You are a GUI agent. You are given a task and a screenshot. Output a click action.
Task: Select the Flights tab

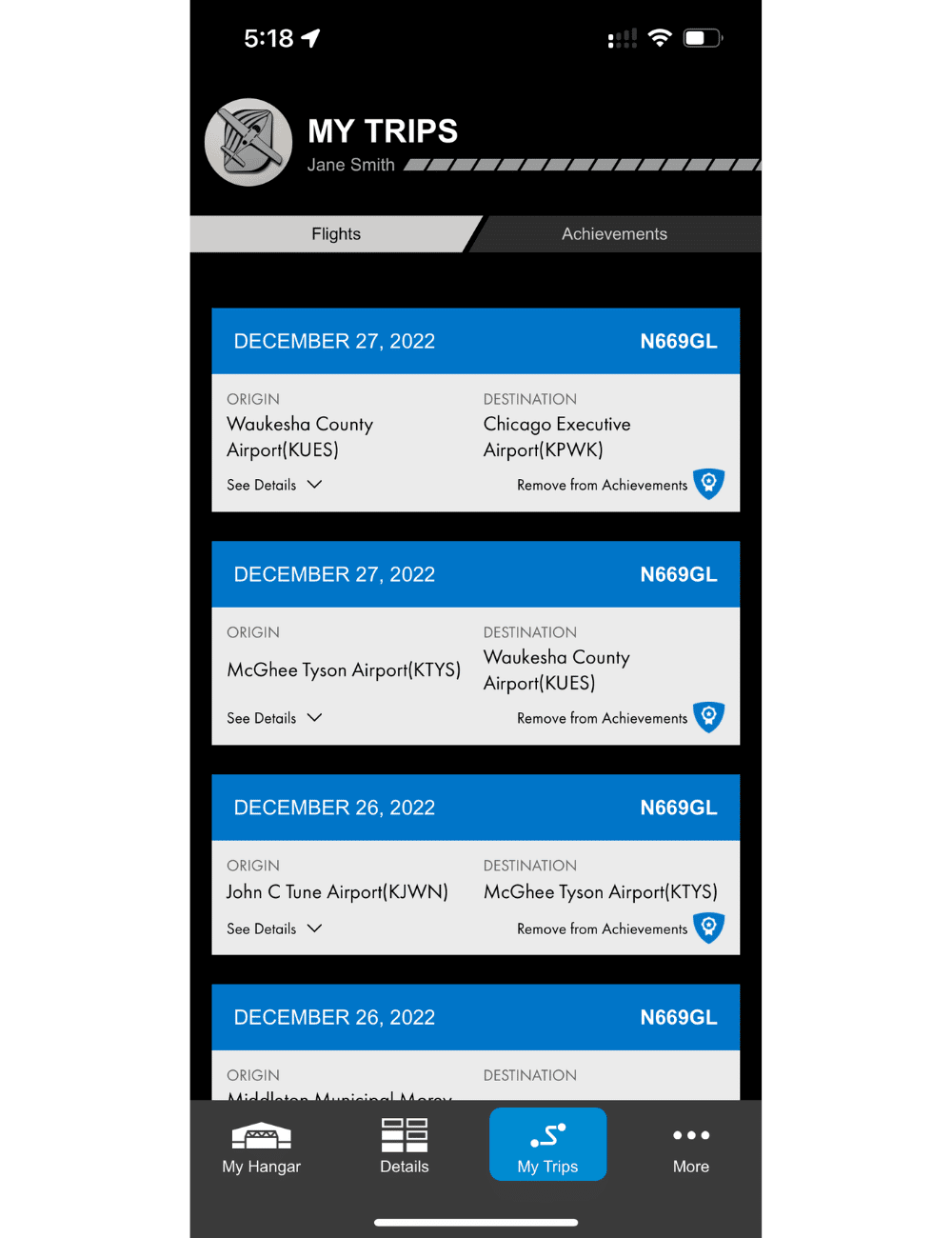[x=336, y=234]
